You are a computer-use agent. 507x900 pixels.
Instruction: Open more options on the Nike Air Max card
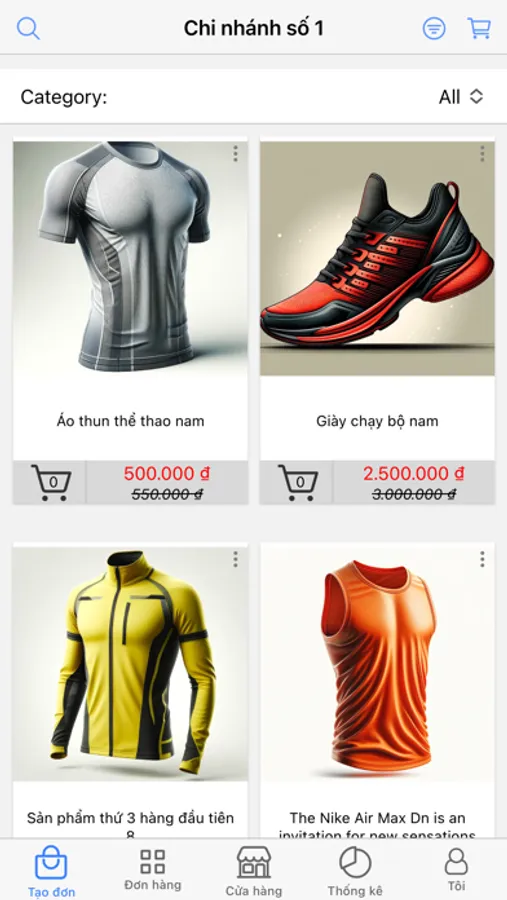pos(482,559)
